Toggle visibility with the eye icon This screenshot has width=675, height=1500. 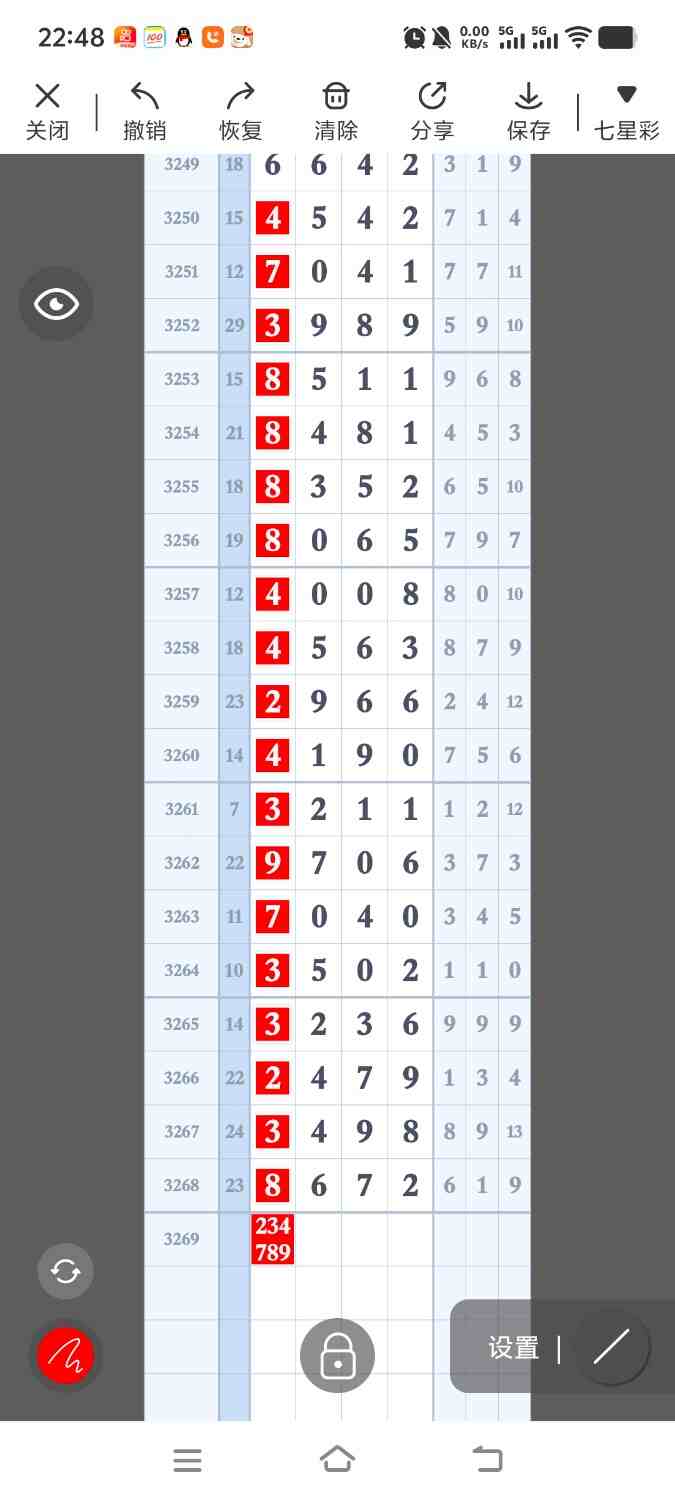pos(56,304)
